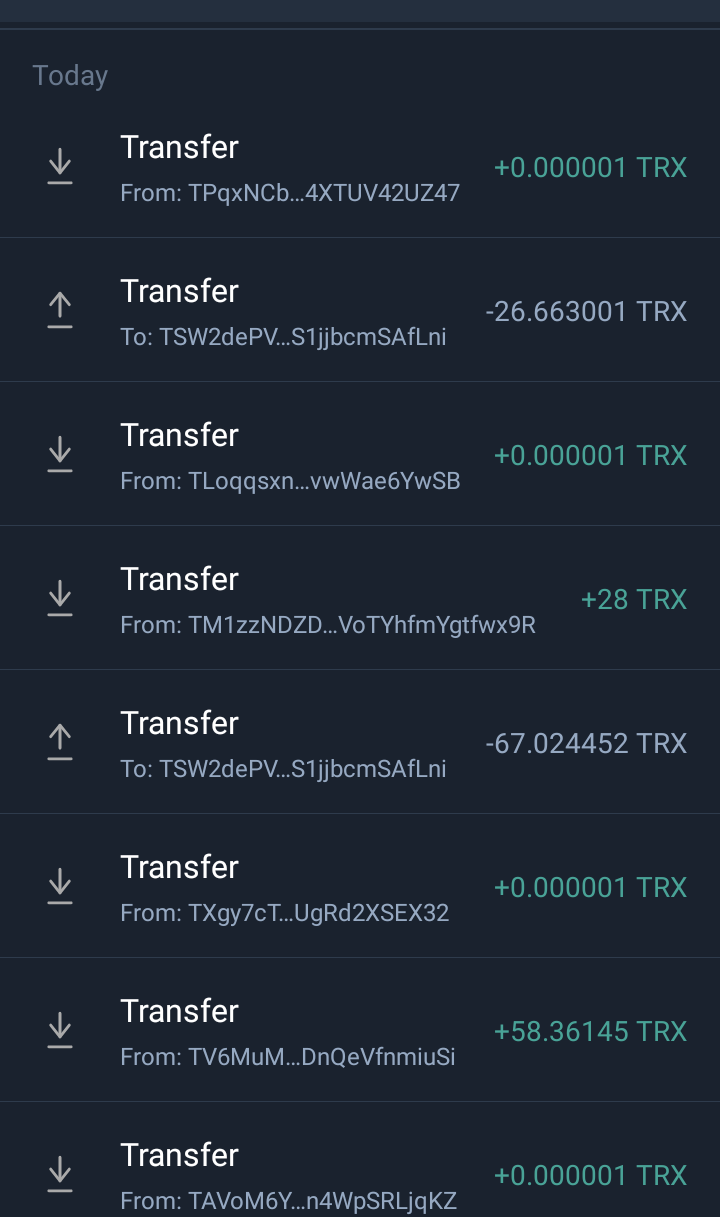Image resolution: width=720 pixels, height=1217 pixels.
Task: Tap the download arrow icon beside +28 TRX
Action: pos(60,598)
